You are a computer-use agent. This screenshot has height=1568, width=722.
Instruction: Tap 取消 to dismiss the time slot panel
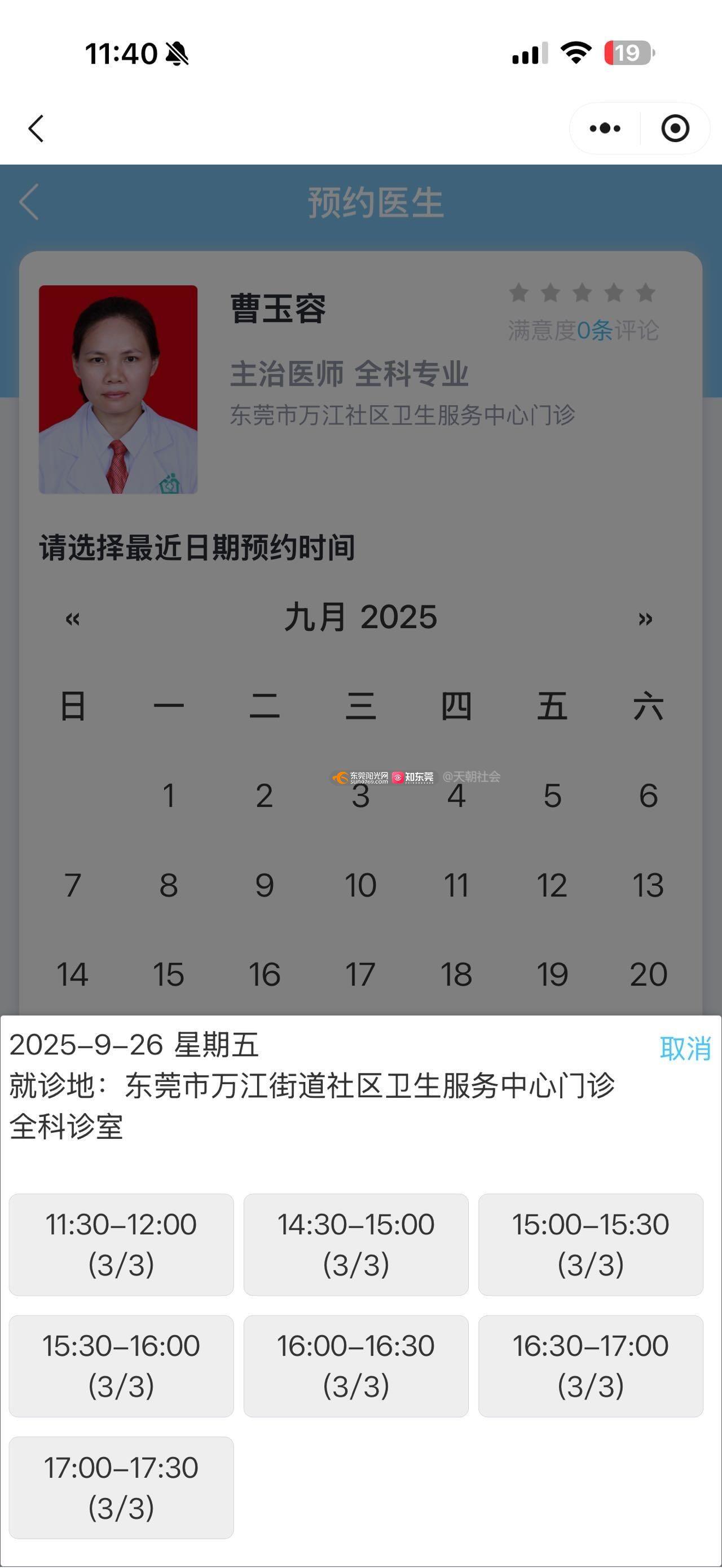pos(685,1048)
